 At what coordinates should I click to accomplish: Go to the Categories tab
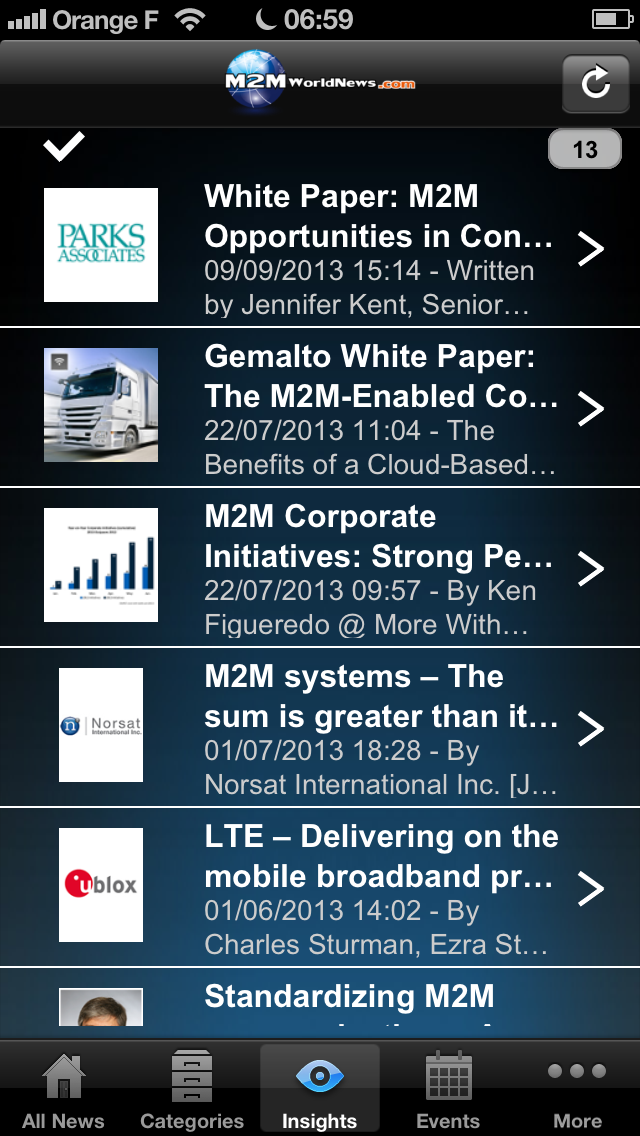192,1090
